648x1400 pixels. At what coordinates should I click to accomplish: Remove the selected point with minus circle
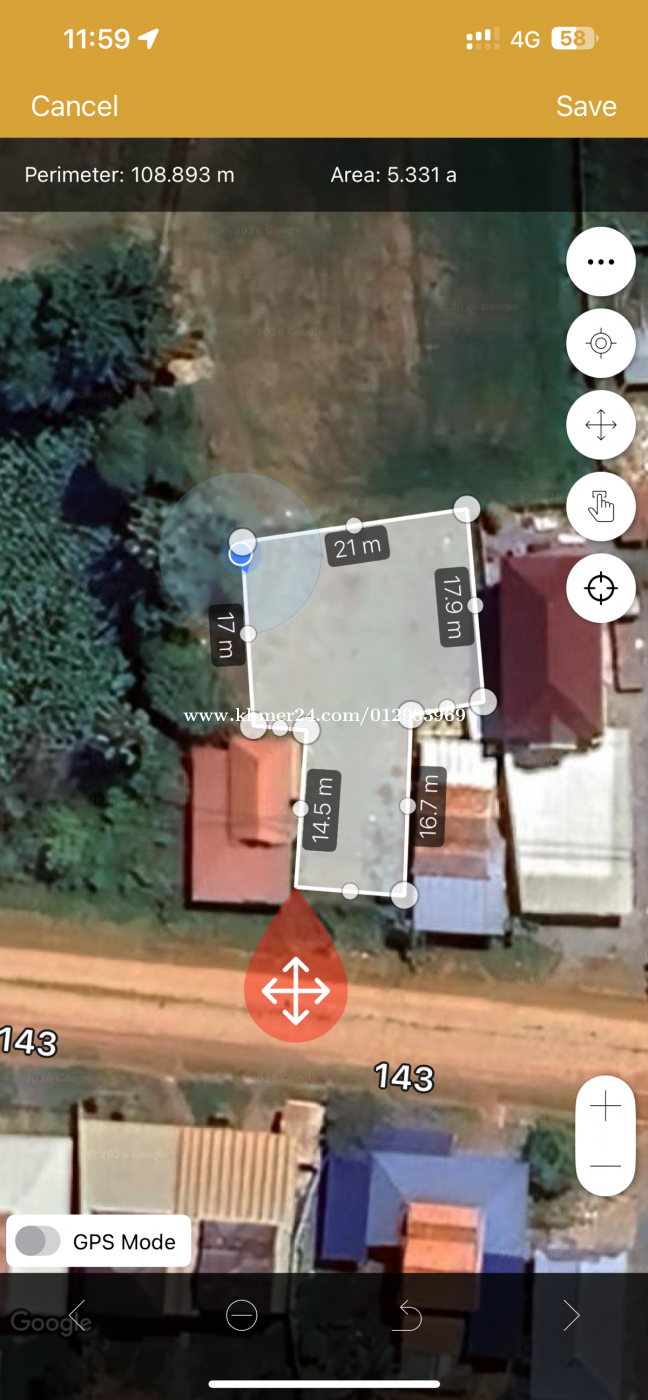pyautogui.click(x=242, y=1316)
